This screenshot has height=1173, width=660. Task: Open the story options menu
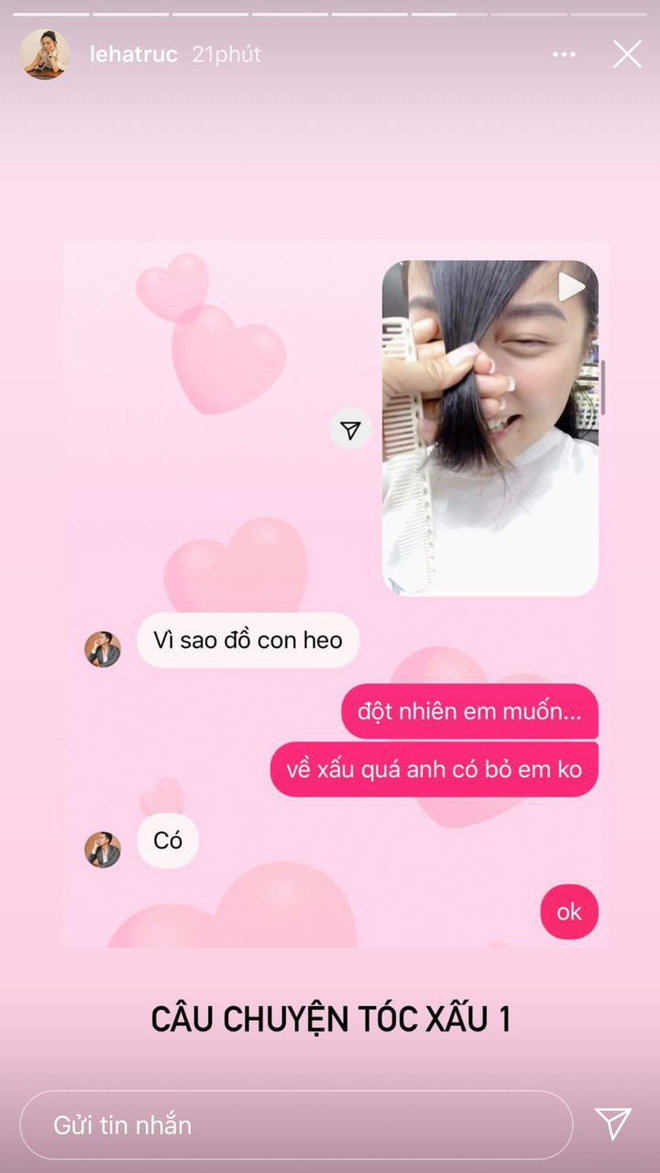tap(564, 54)
